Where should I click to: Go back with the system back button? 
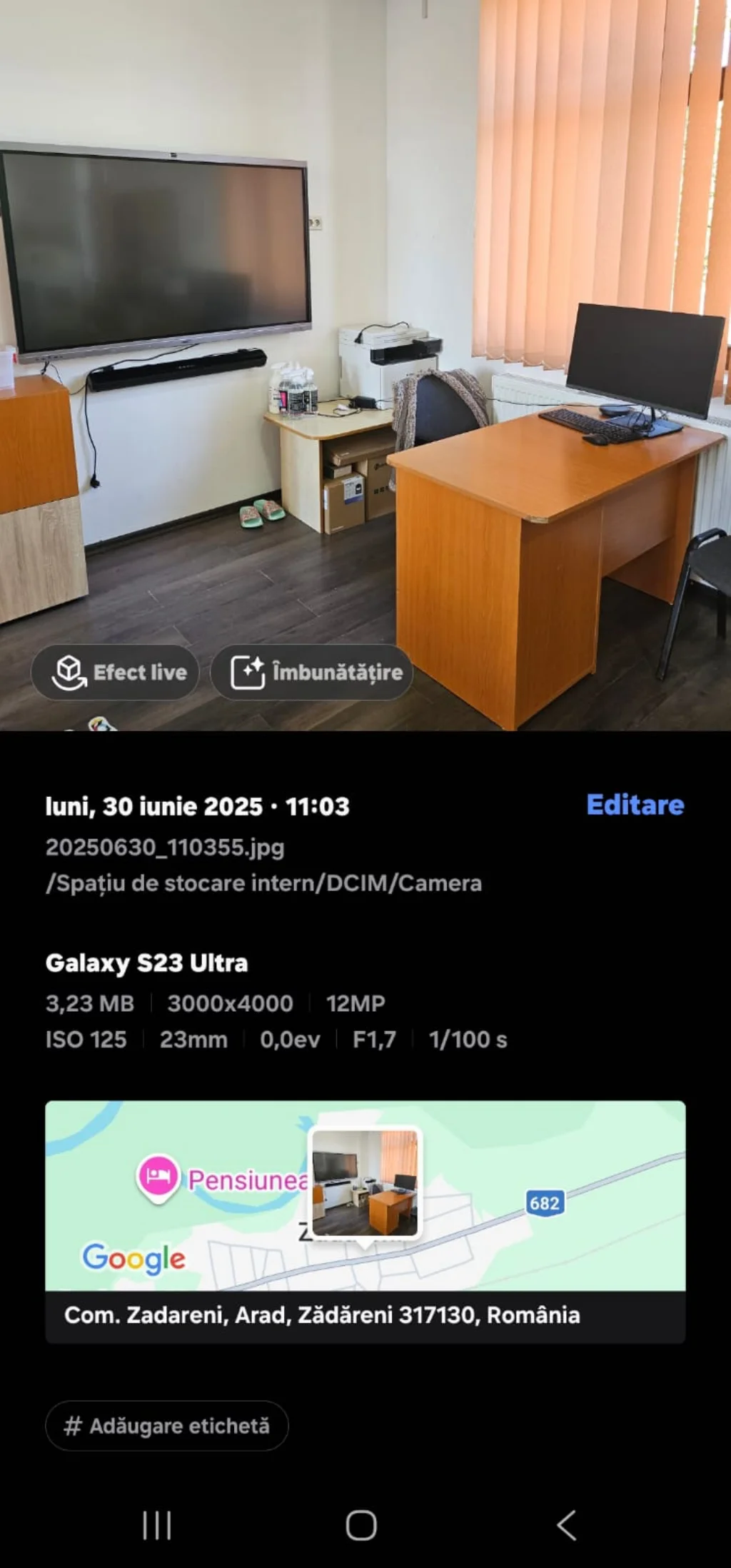click(x=566, y=1526)
